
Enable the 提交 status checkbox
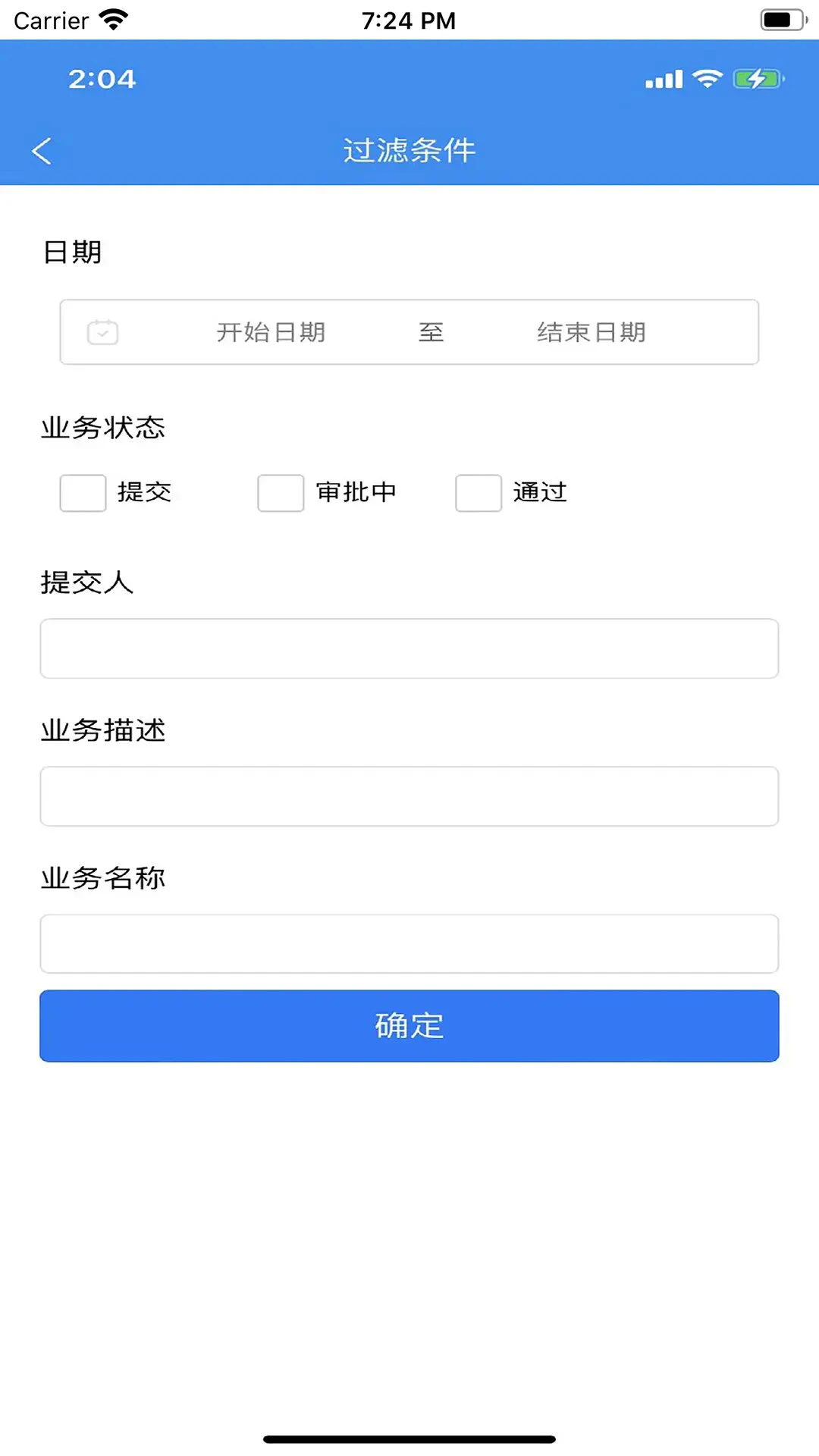[82, 493]
